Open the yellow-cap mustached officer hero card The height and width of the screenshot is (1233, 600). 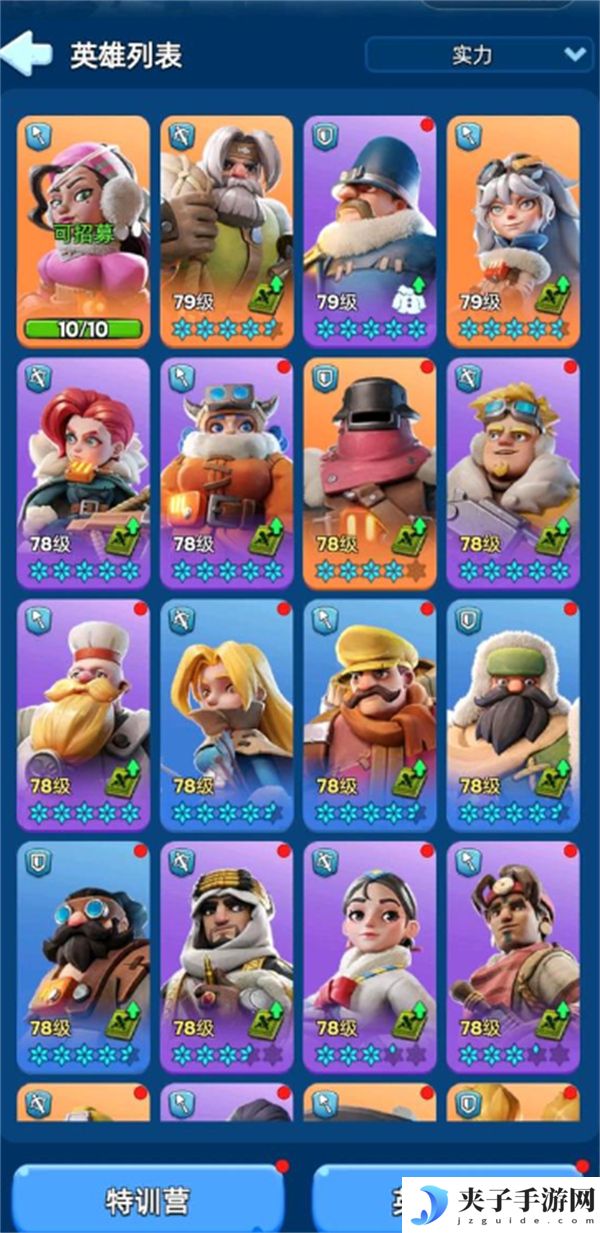click(x=370, y=714)
